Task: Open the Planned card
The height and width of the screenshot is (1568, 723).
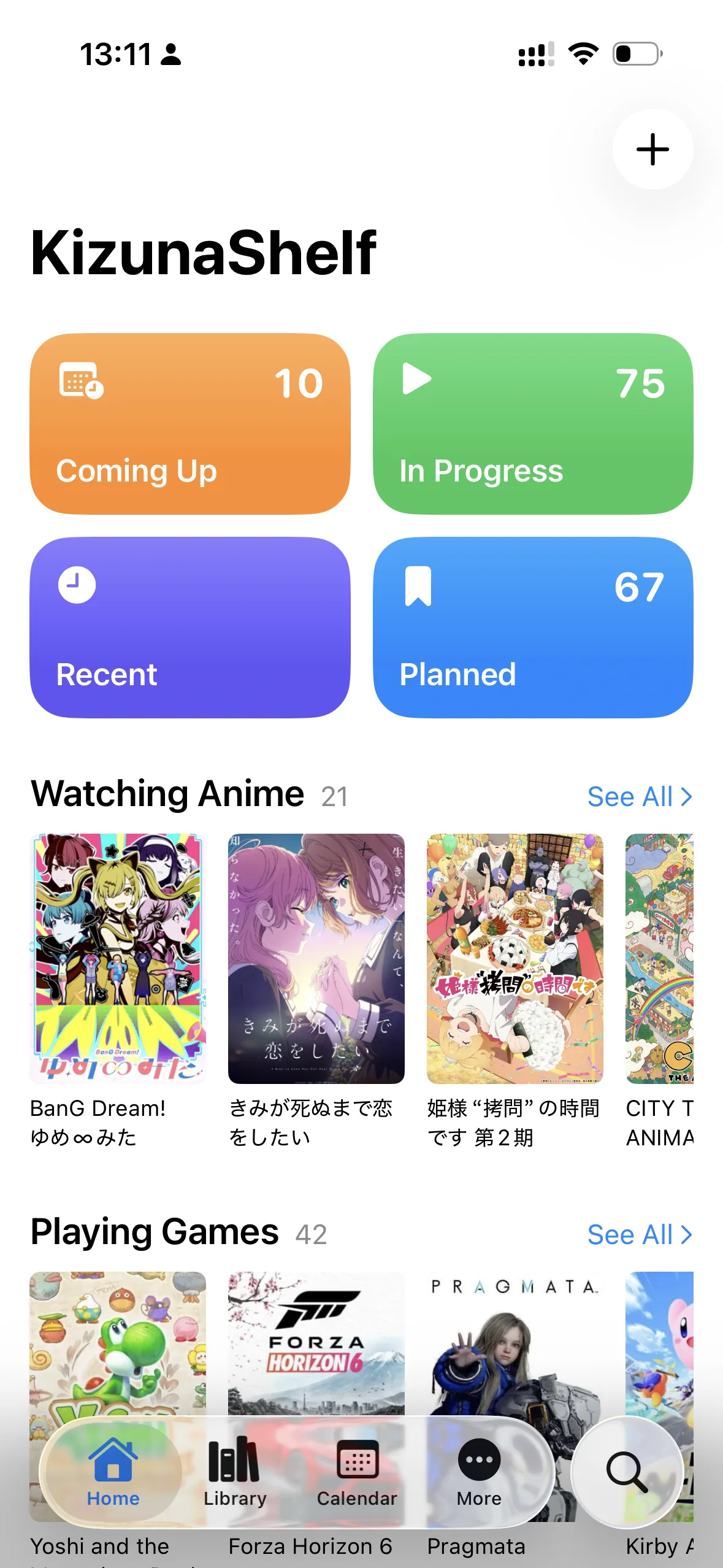Action: click(x=533, y=628)
